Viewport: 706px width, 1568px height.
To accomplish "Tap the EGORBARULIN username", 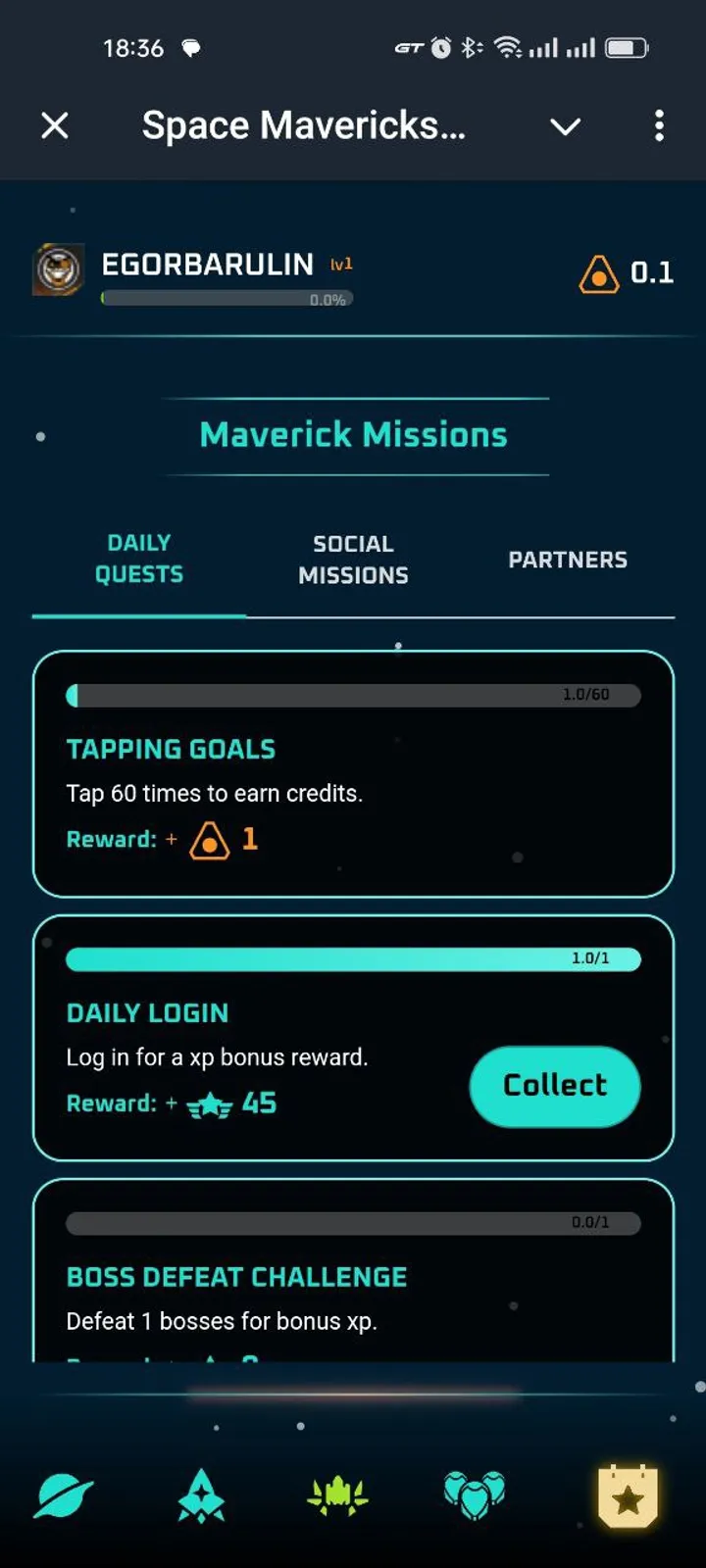I will 207,266.
